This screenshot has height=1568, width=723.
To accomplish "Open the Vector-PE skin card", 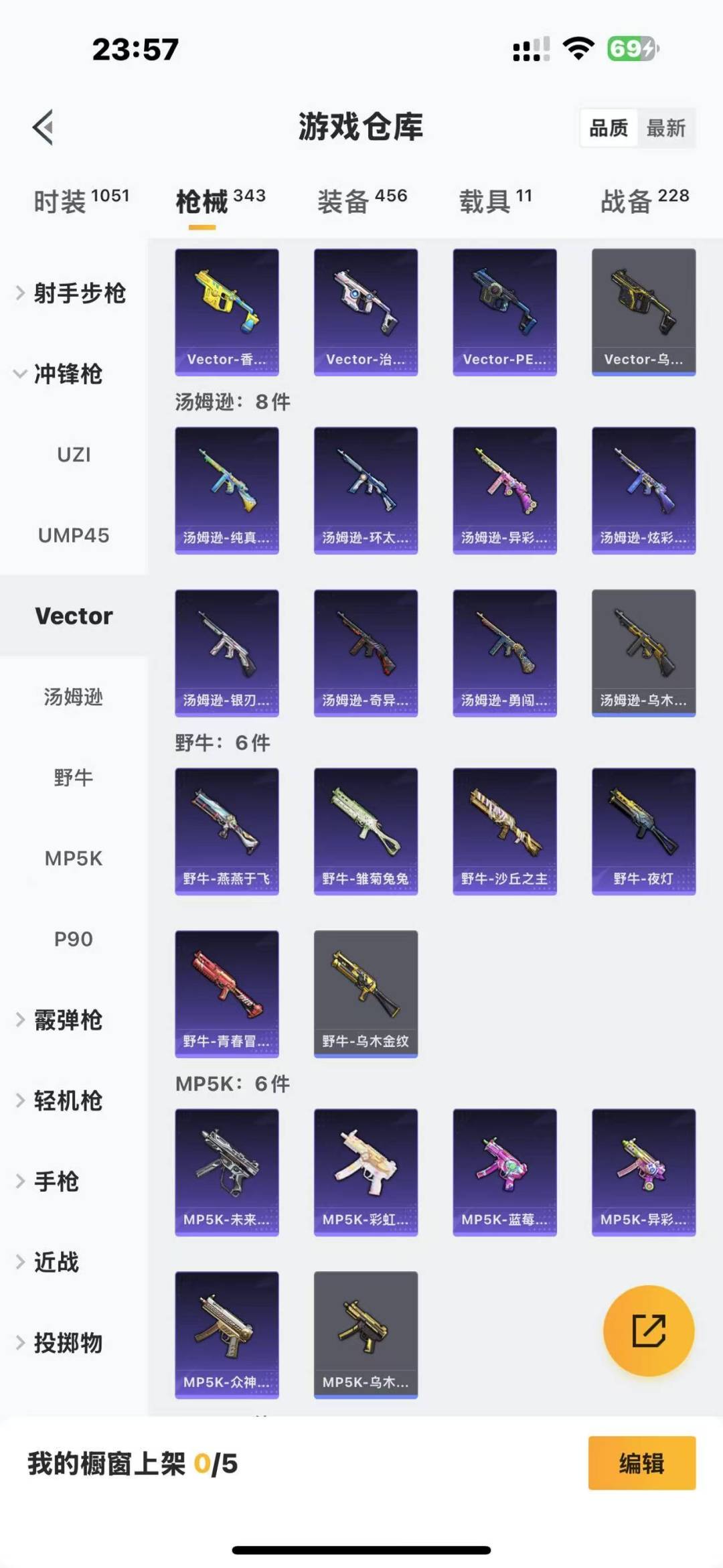I will tap(505, 312).
